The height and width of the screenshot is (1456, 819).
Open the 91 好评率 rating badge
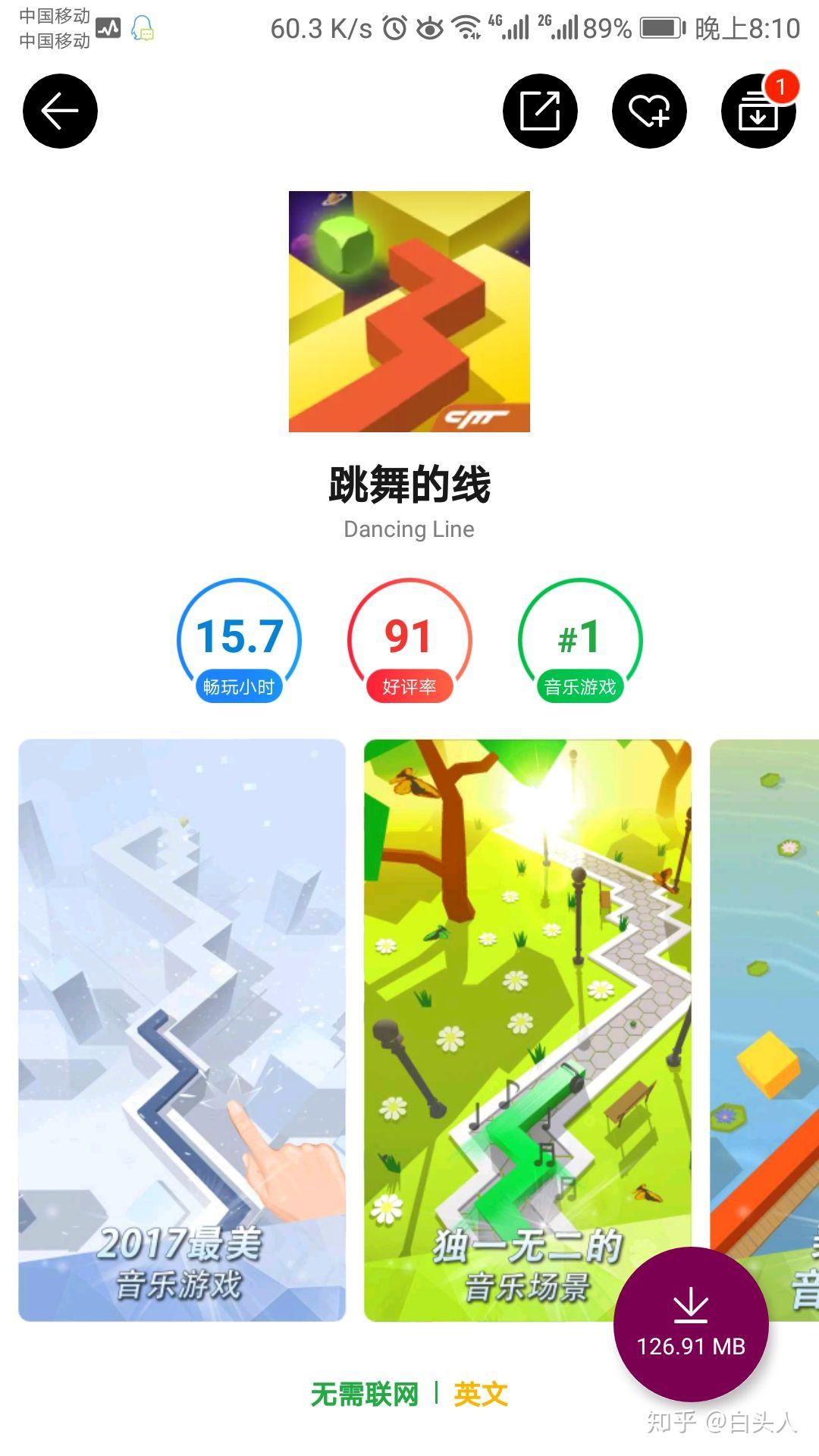click(x=409, y=642)
